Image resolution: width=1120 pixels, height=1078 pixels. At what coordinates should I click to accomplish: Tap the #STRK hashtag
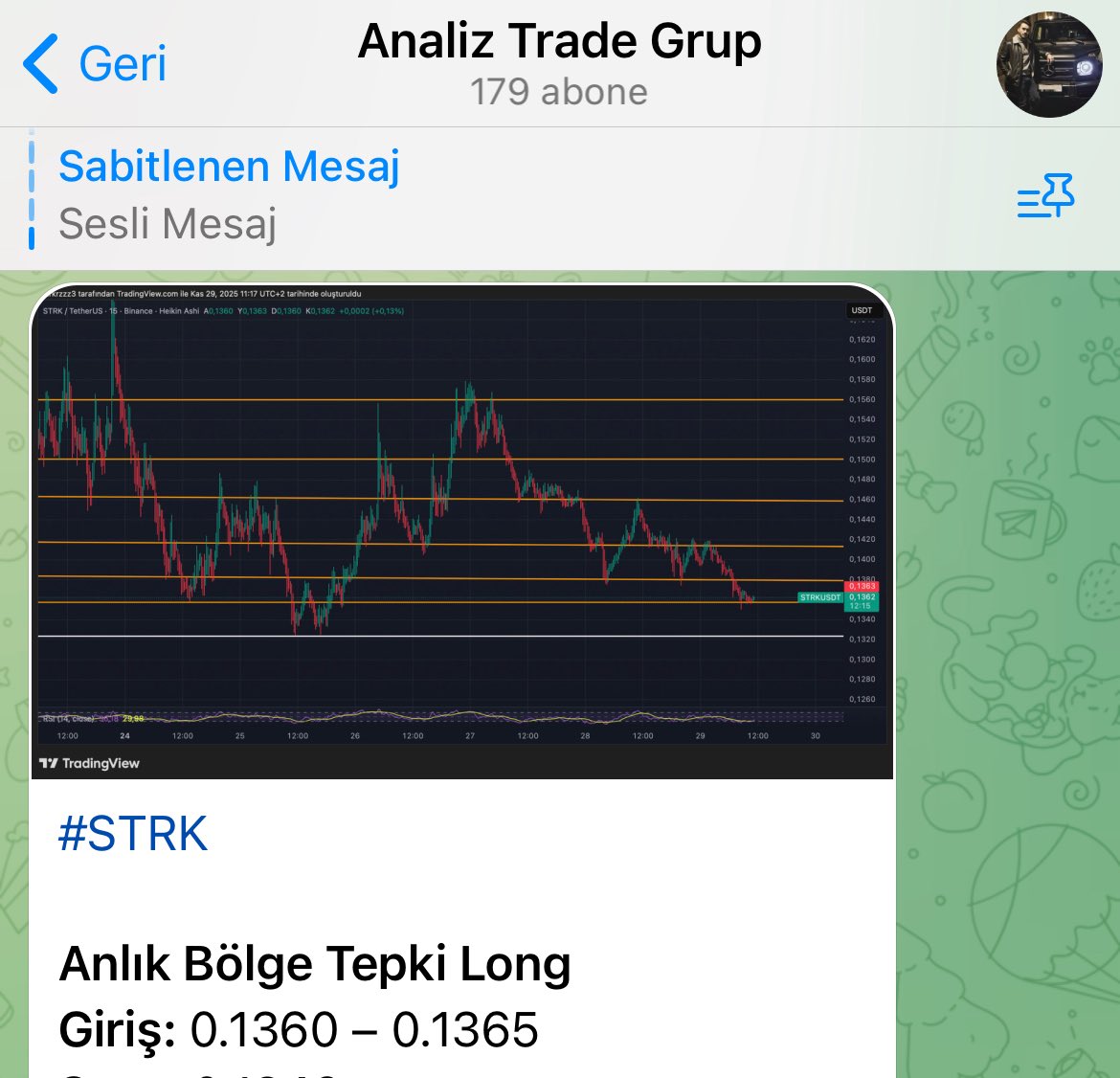133,834
